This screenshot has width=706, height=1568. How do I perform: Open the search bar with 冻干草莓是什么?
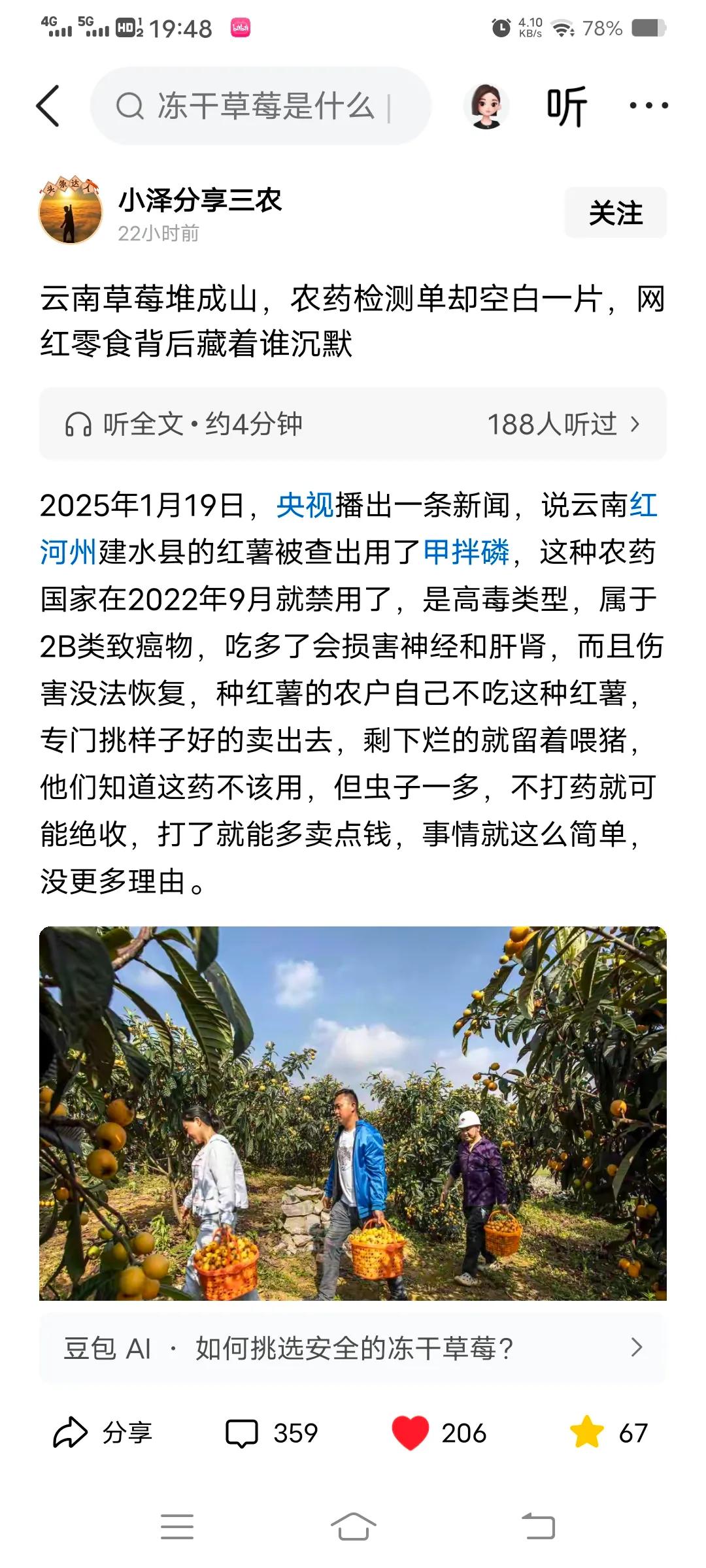tap(261, 106)
